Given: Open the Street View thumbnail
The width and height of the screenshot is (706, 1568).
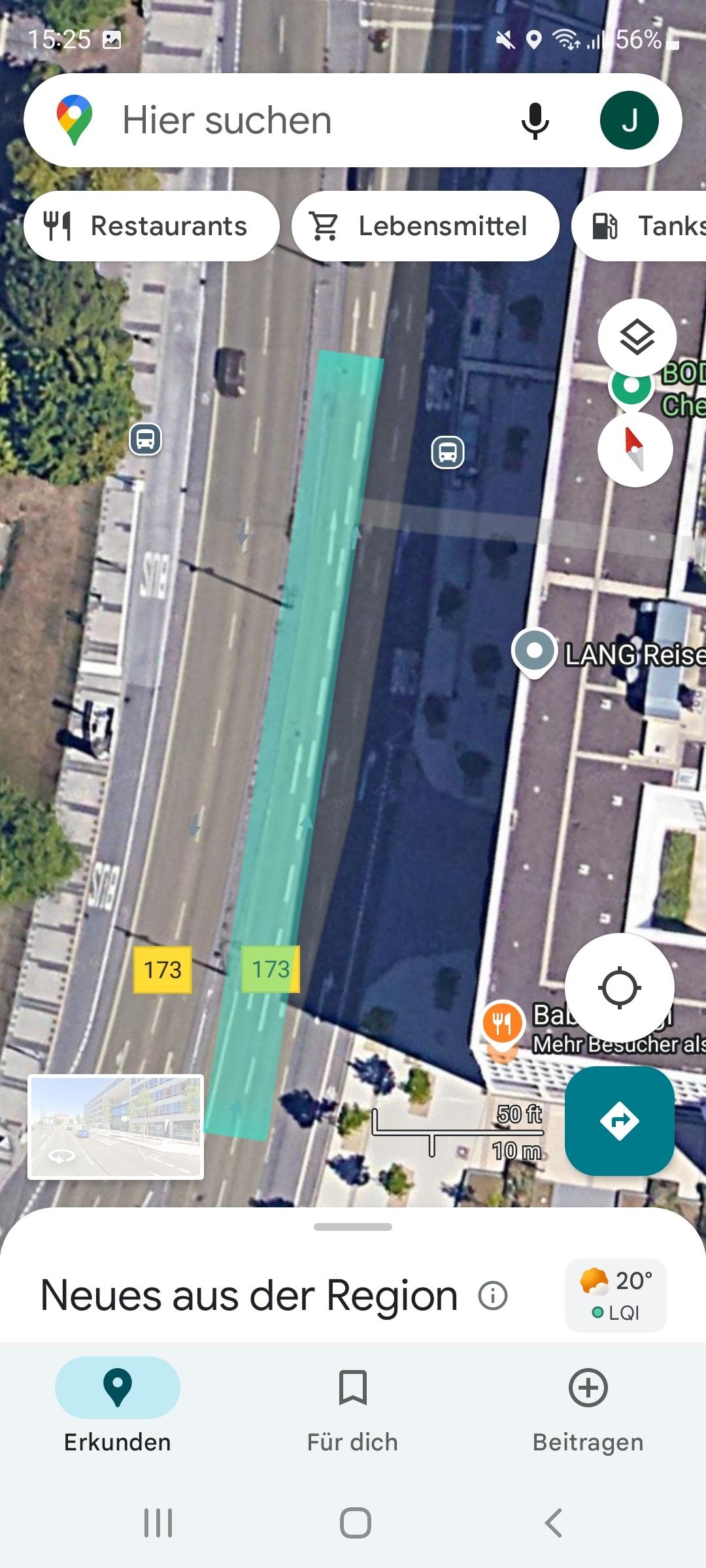Looking at the screenshot, I should click(x=116, y=1127).
